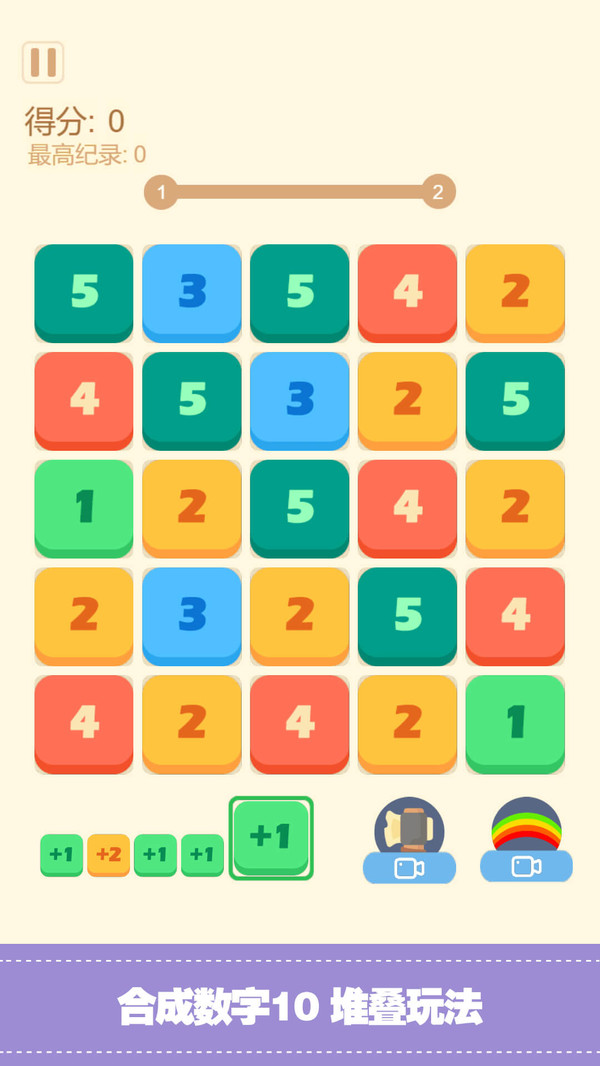Tap the blue 3 tile between two orange 2s

point(192,615)
